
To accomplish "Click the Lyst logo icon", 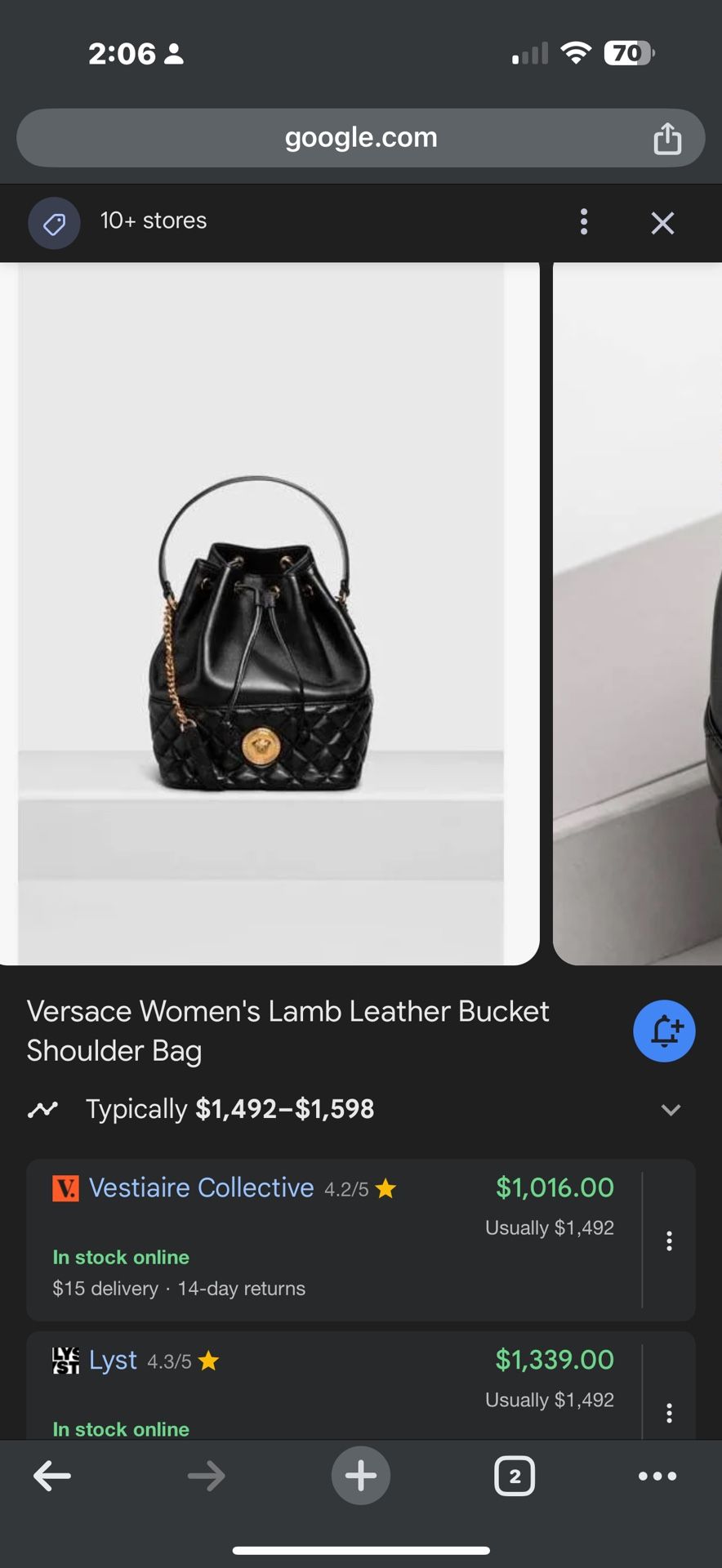I will point(65,1361).
